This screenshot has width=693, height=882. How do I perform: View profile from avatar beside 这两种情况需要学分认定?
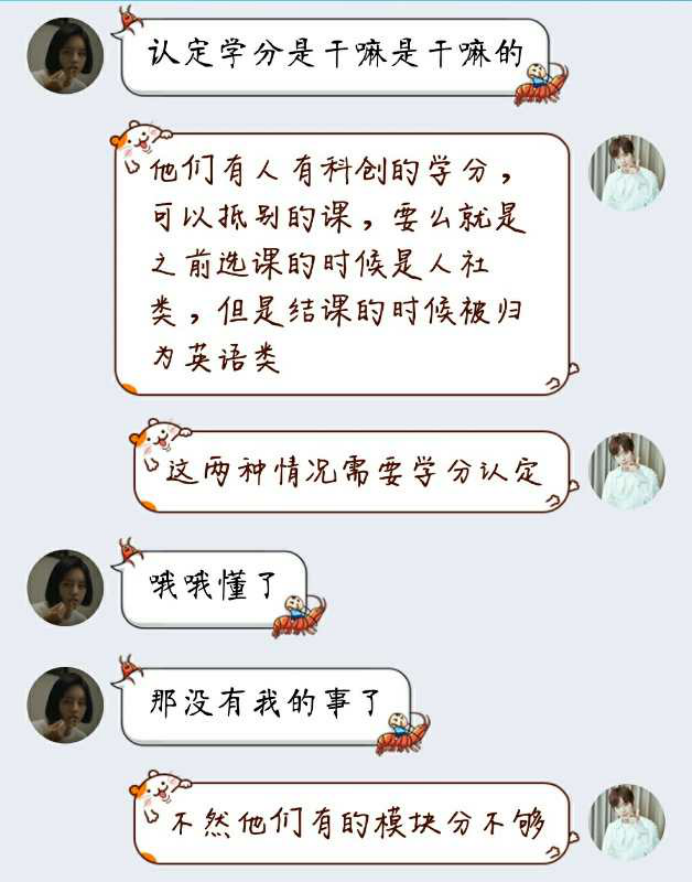(x=627, y=471)
